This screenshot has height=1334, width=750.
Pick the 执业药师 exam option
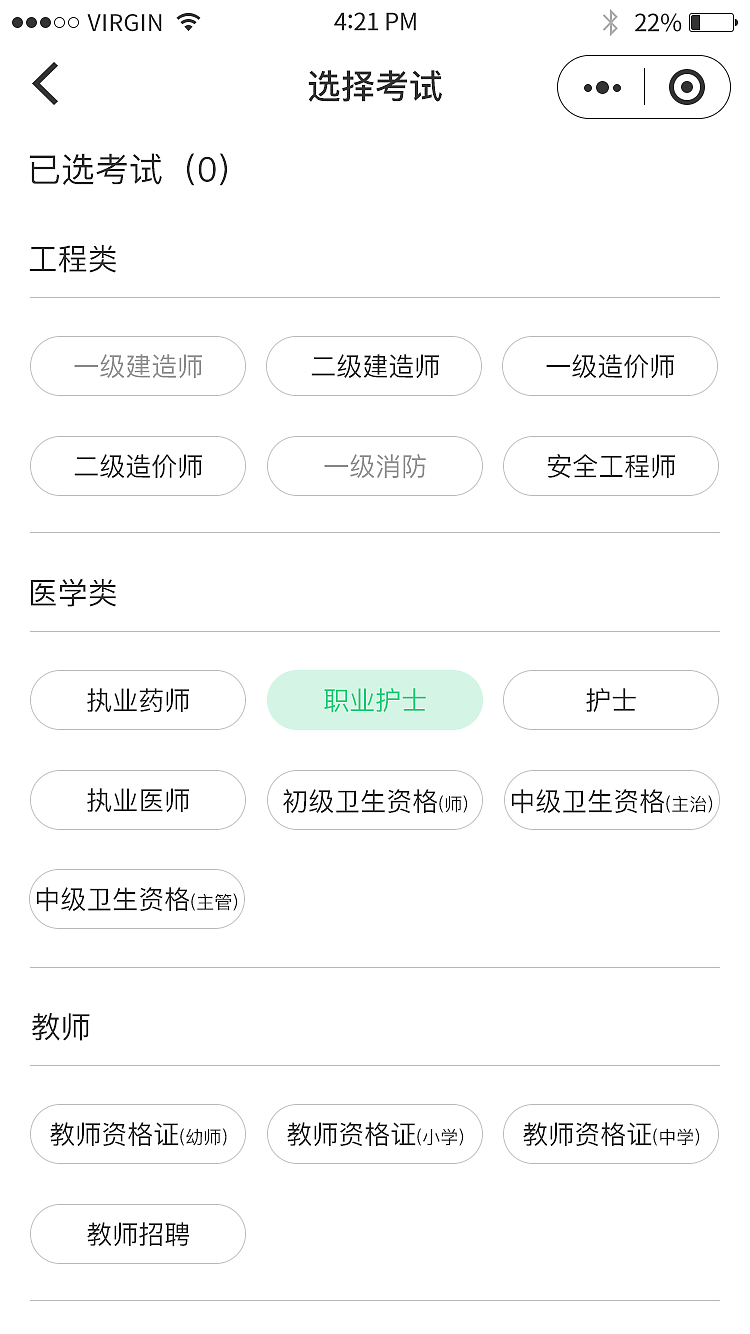point(137,700)
